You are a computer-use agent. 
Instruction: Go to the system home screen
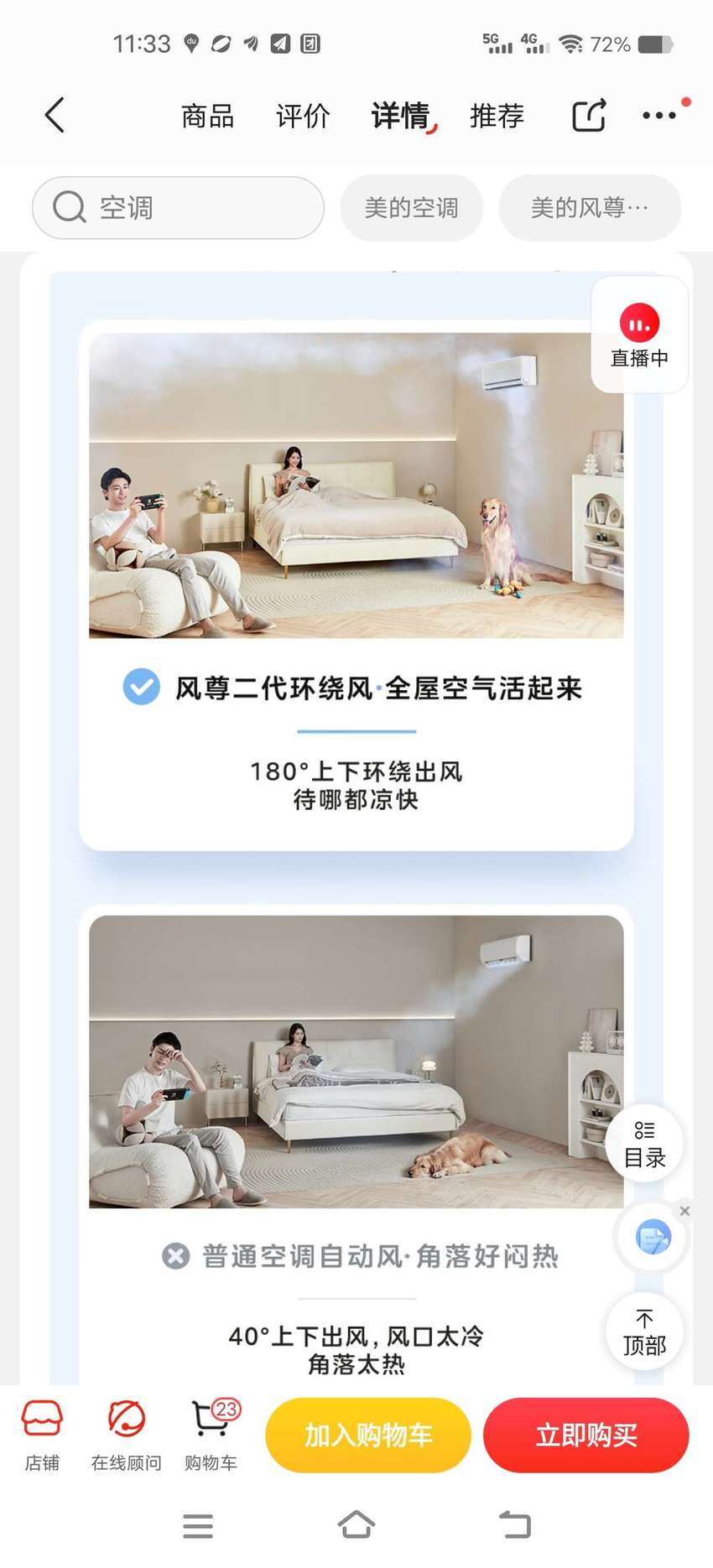point(356,1525)
